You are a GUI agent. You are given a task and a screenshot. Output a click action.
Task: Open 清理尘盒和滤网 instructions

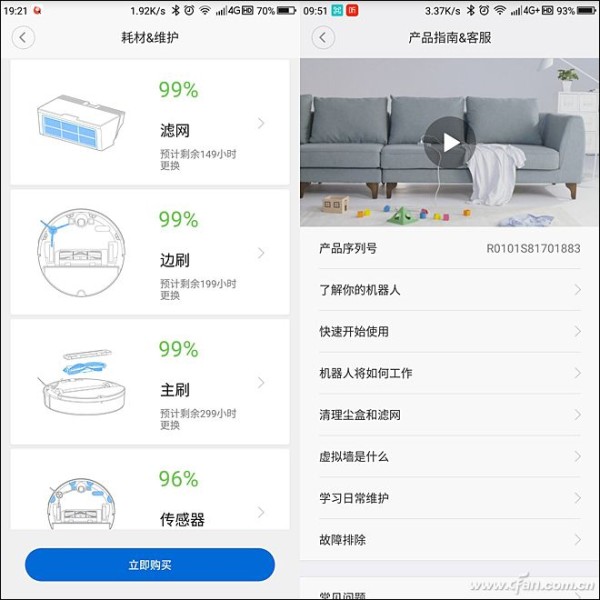point(448,414)
